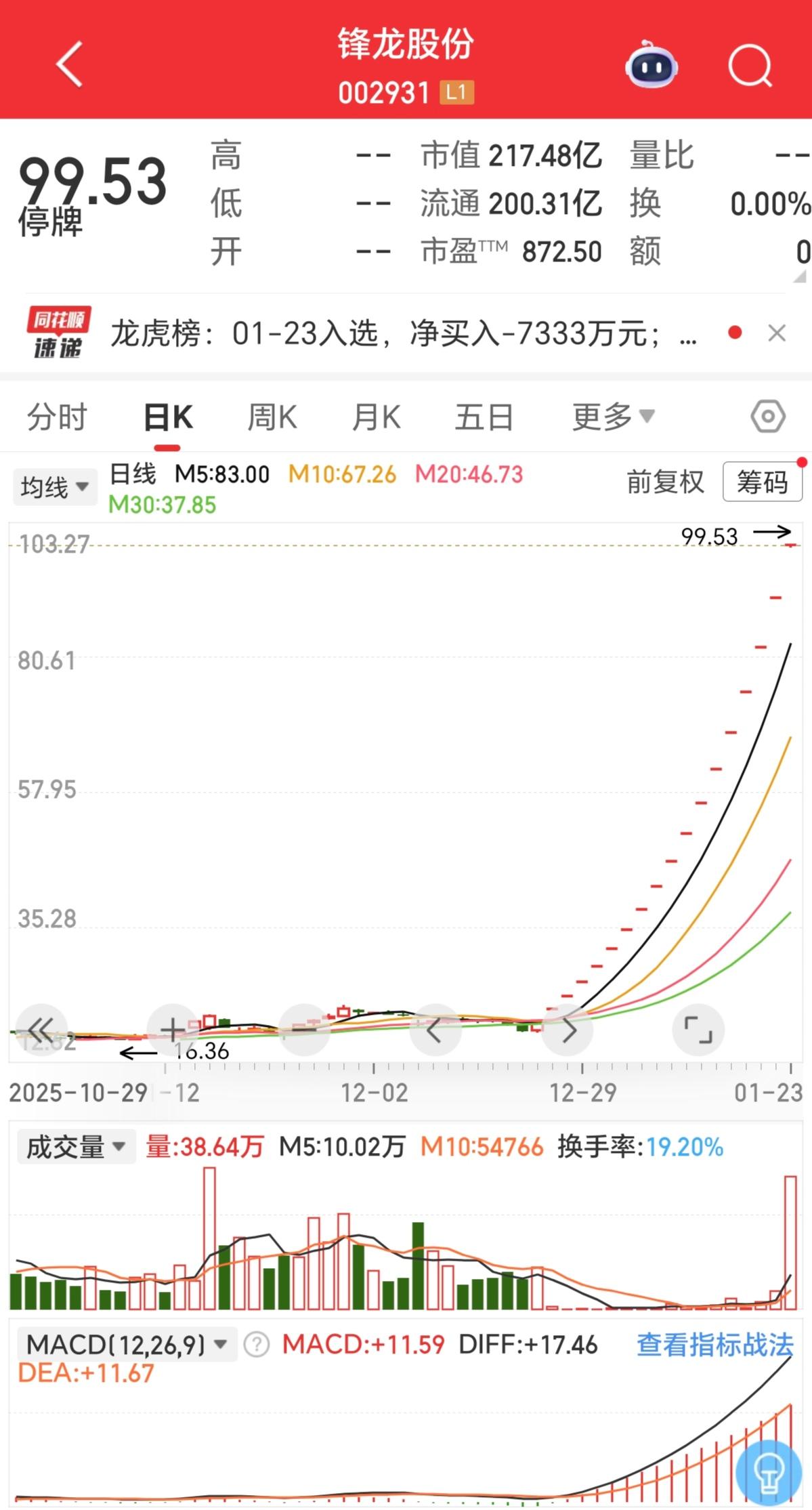Screen dimensions: 812x1510
Task: Open 查看指标战法 indicator strategy link
Action: click(715, 1344)
